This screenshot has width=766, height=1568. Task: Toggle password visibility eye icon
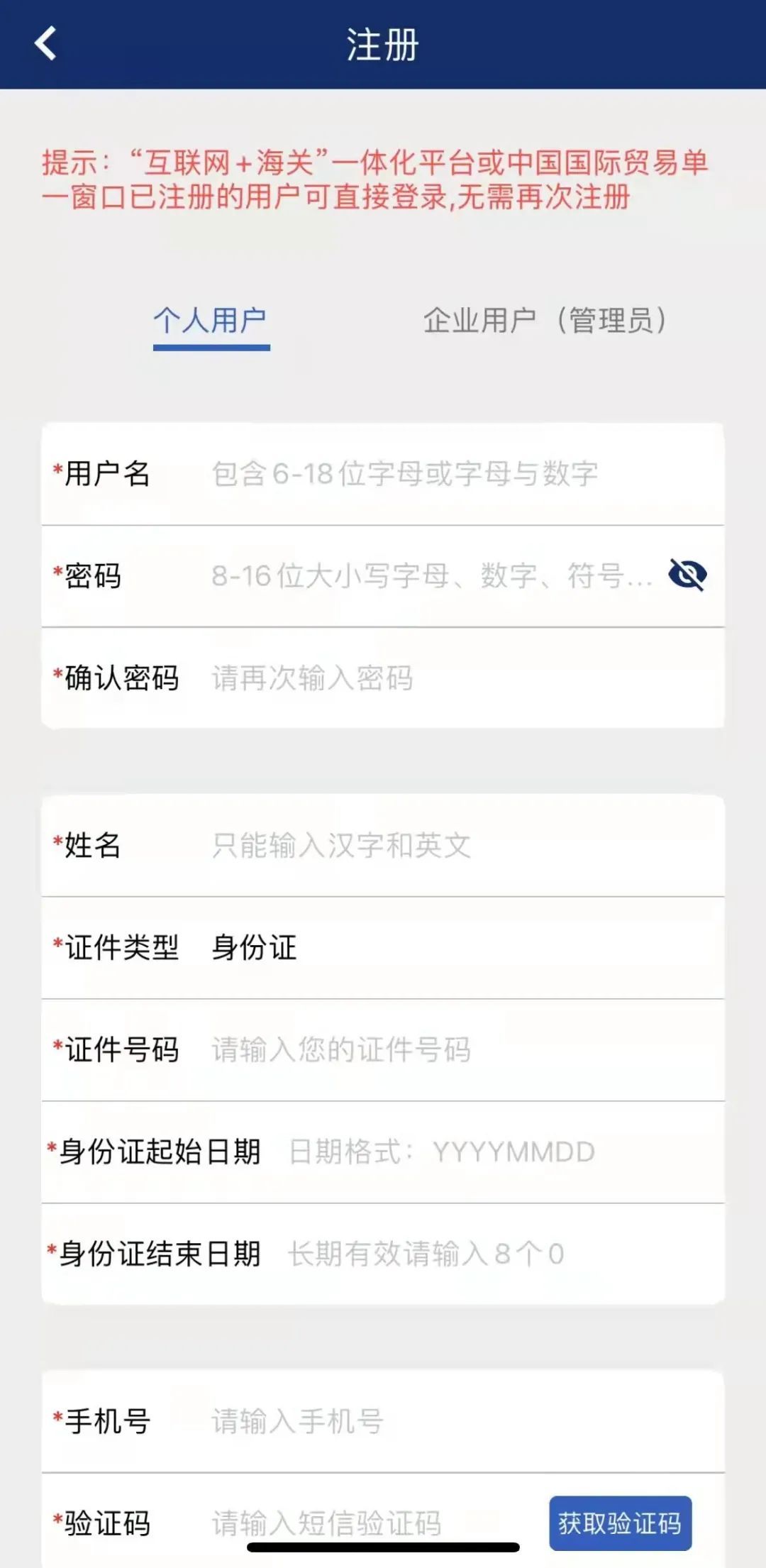(x=687, y=575)
